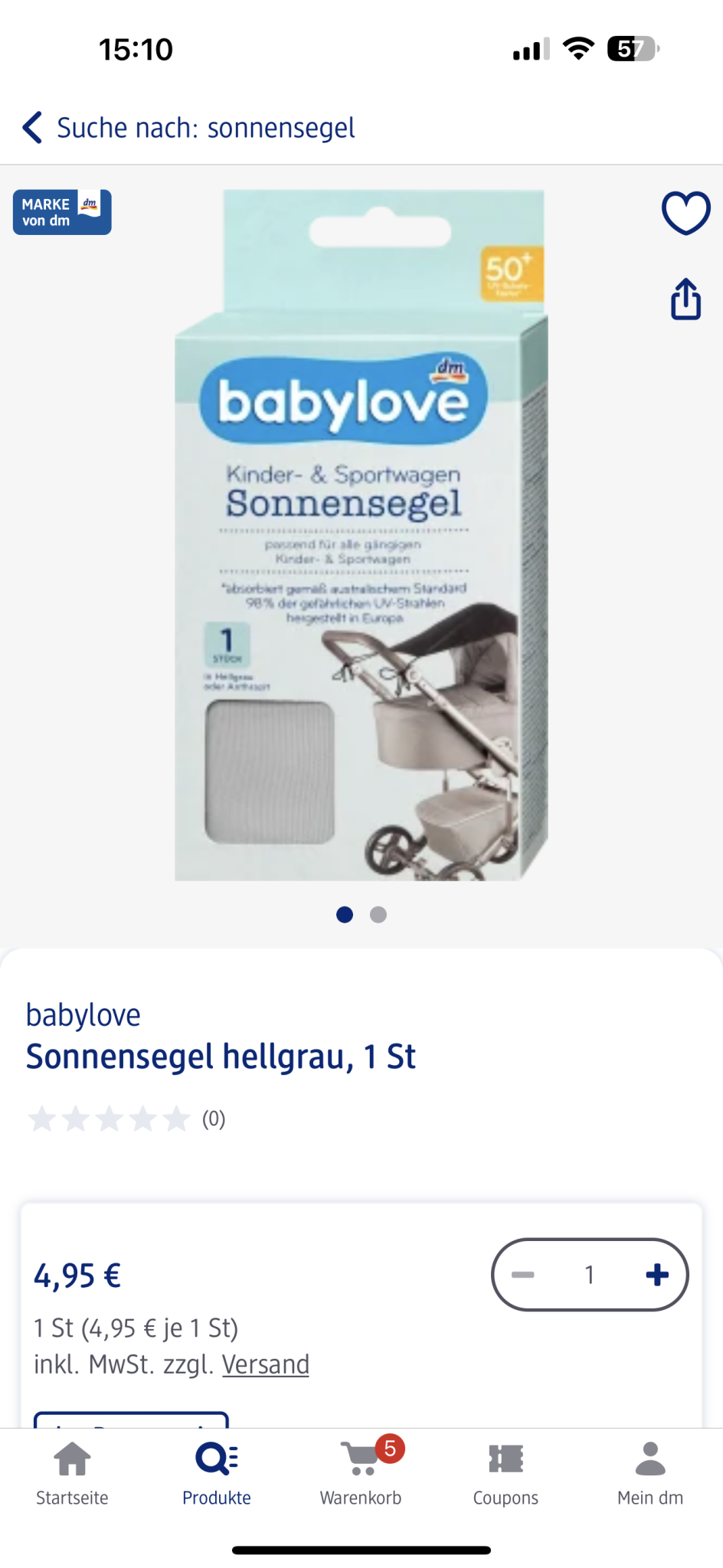This screenshot has height=1568, width=723.
Task: Add Sonnensegel to favorites with heart
Action: [x=685, y=213]
